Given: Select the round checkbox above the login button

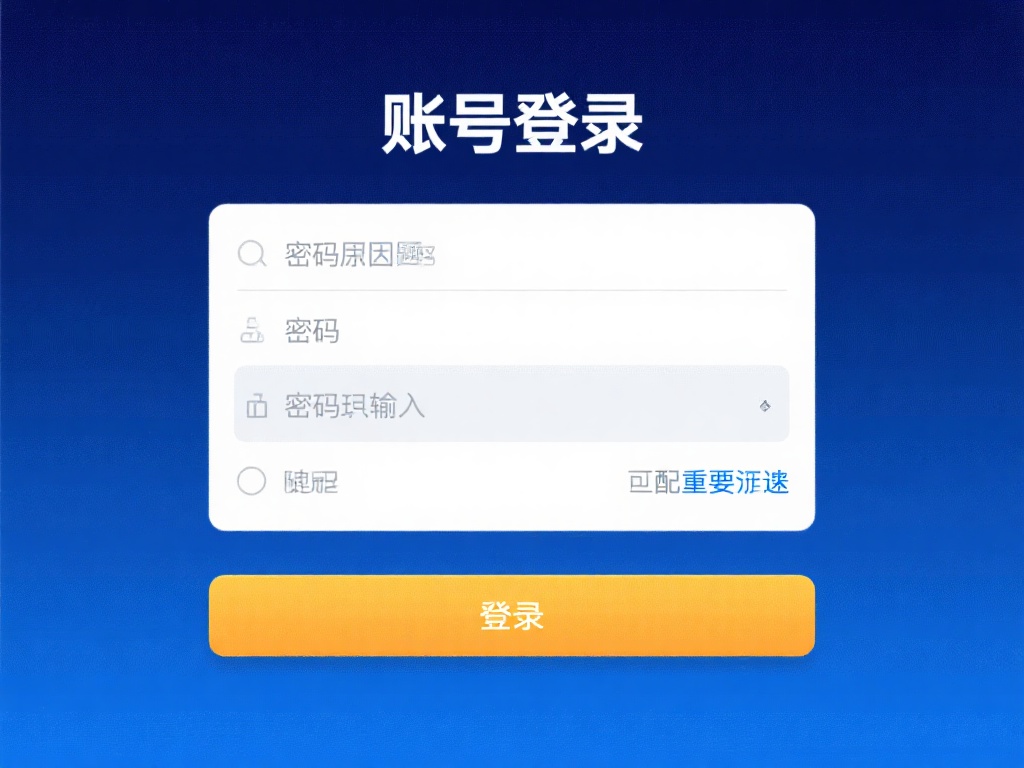Looking at the screenshot, I should click(x=251, y=482).
